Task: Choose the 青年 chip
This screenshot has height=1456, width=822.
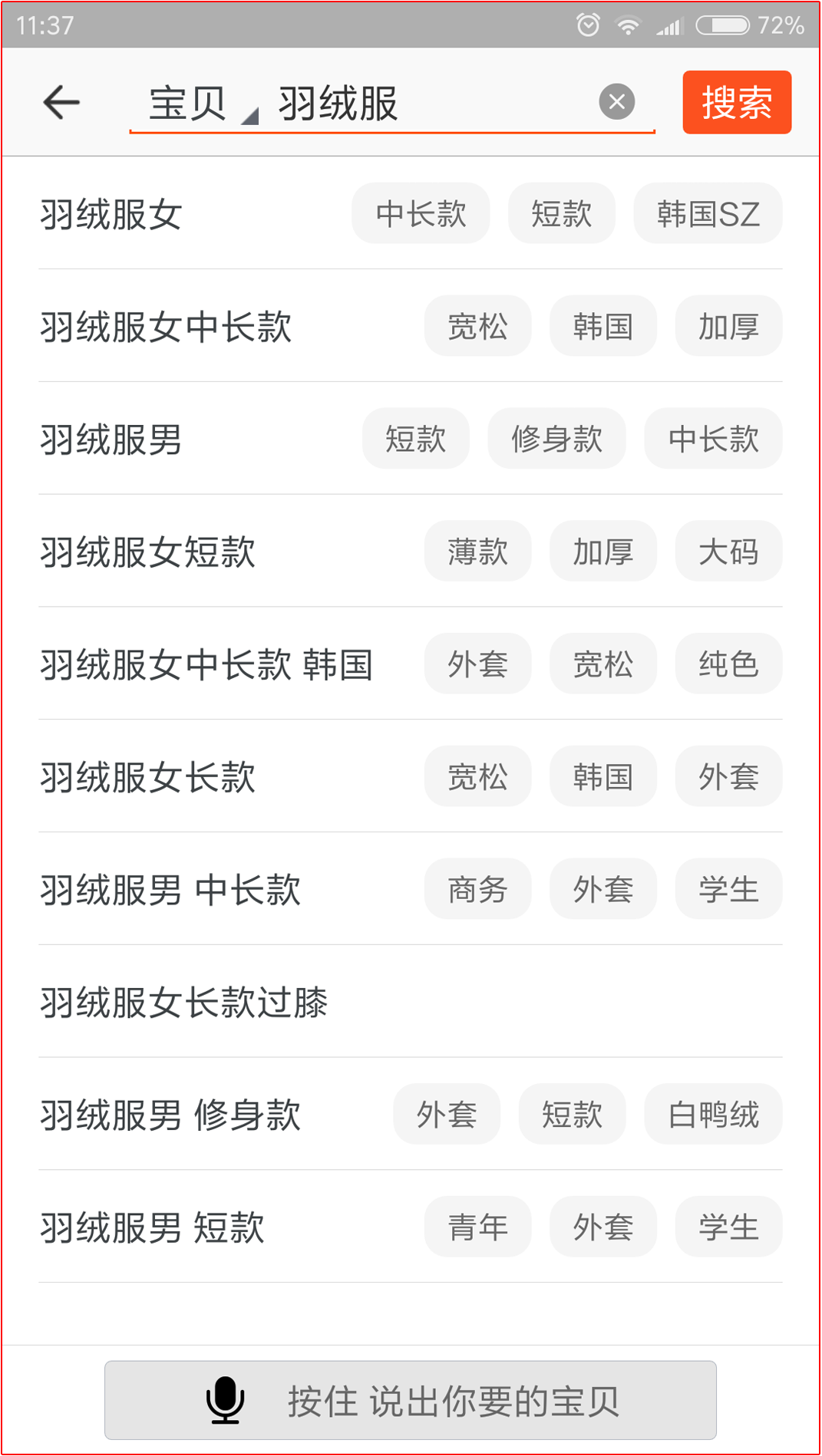Action: (x=477, y=1227)
